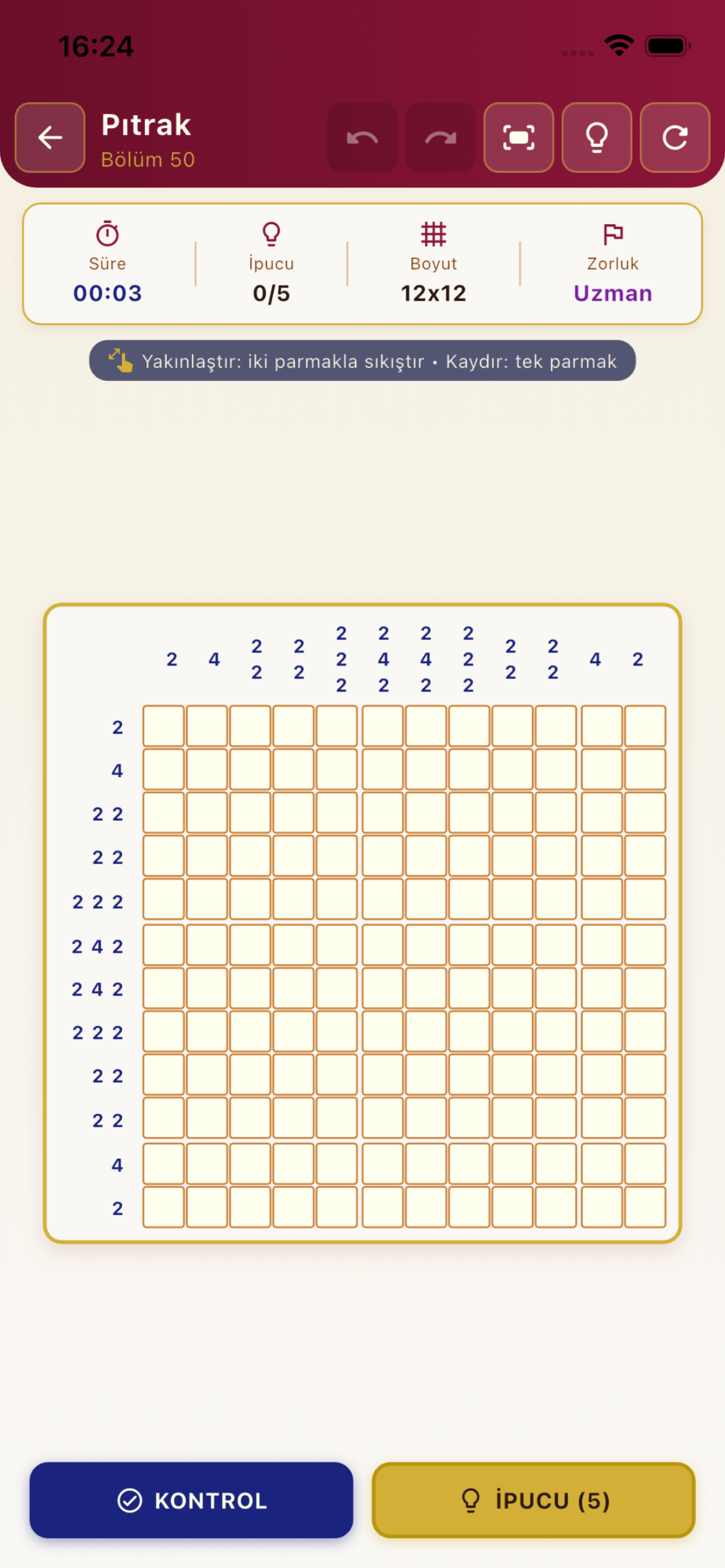Fit the puzzle grid to screen
Screen dimensions: 725x1568
pos(518,137)
